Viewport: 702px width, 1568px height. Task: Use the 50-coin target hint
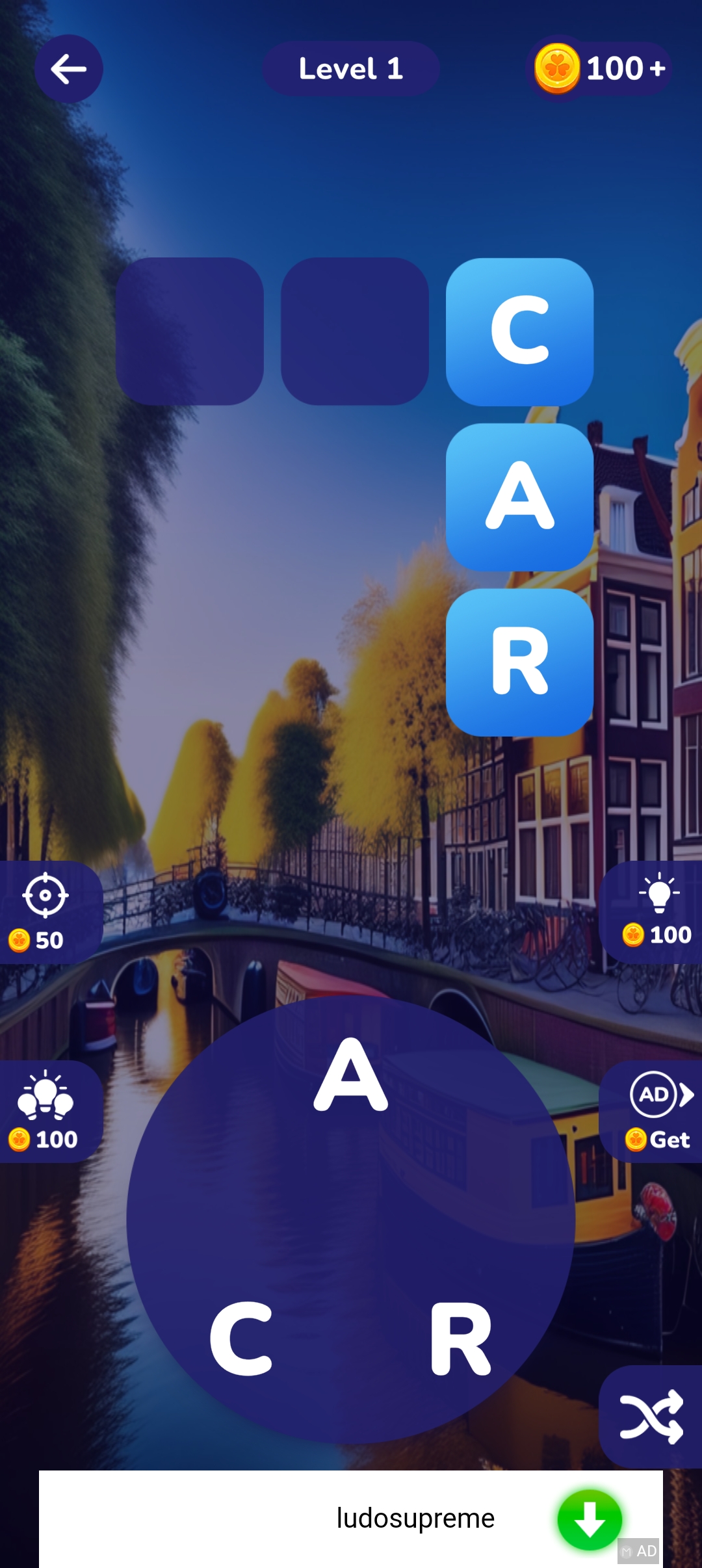tap(47, 912)
